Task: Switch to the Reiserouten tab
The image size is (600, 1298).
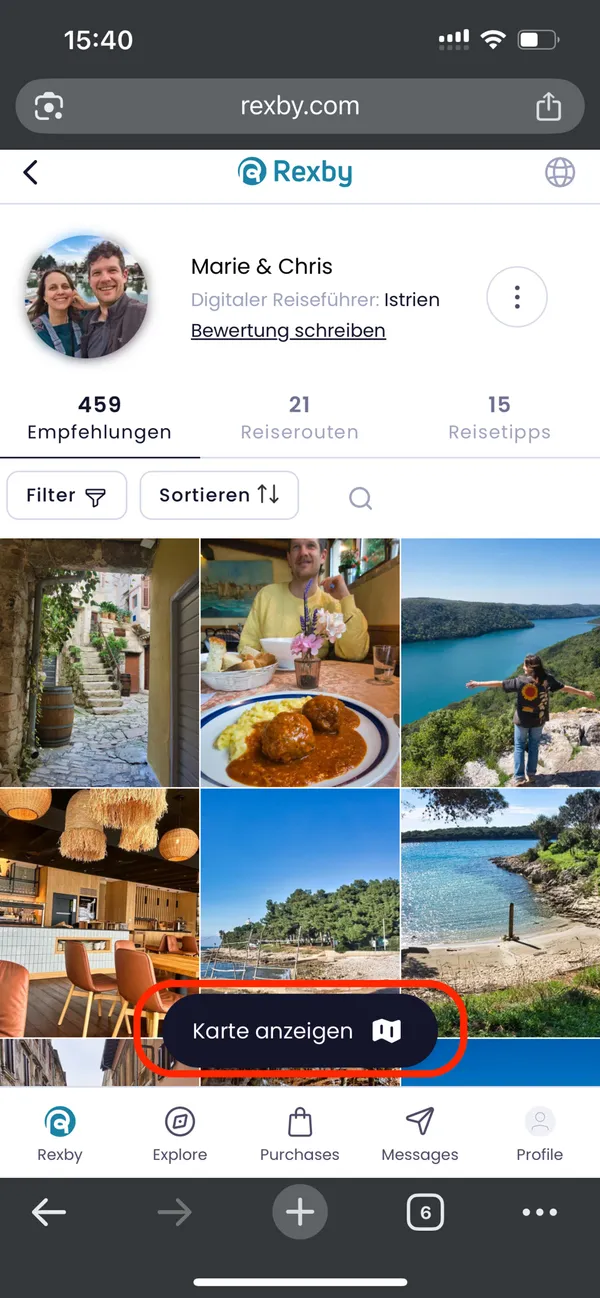Action: (299, 418)
